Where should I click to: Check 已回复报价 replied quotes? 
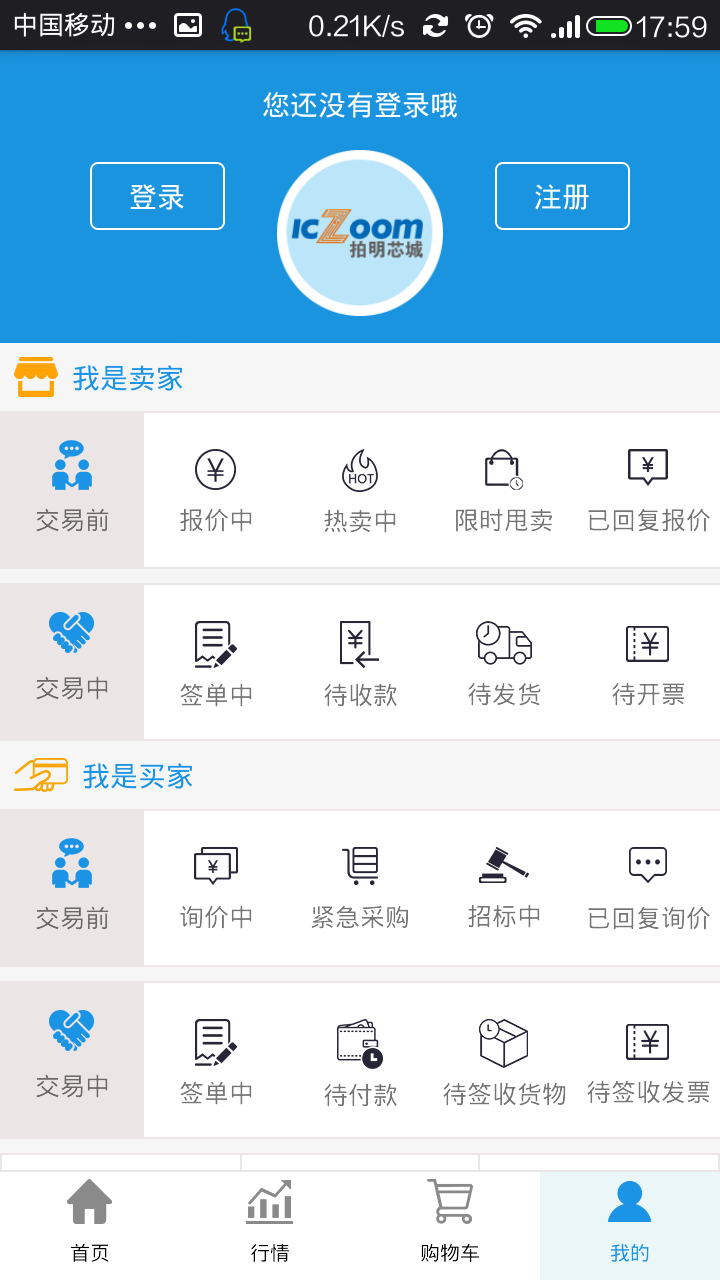648,490
